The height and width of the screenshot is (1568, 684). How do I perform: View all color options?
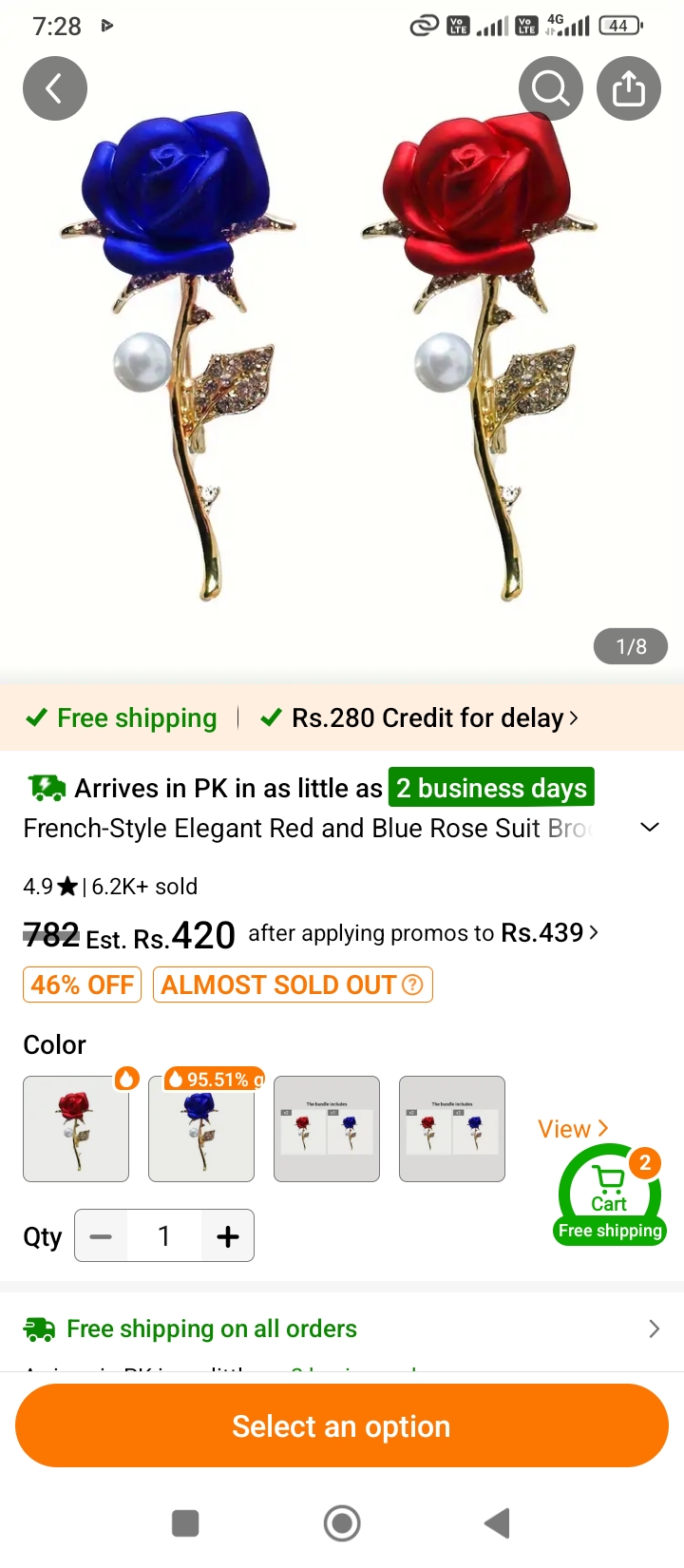tap(573, 1129)
